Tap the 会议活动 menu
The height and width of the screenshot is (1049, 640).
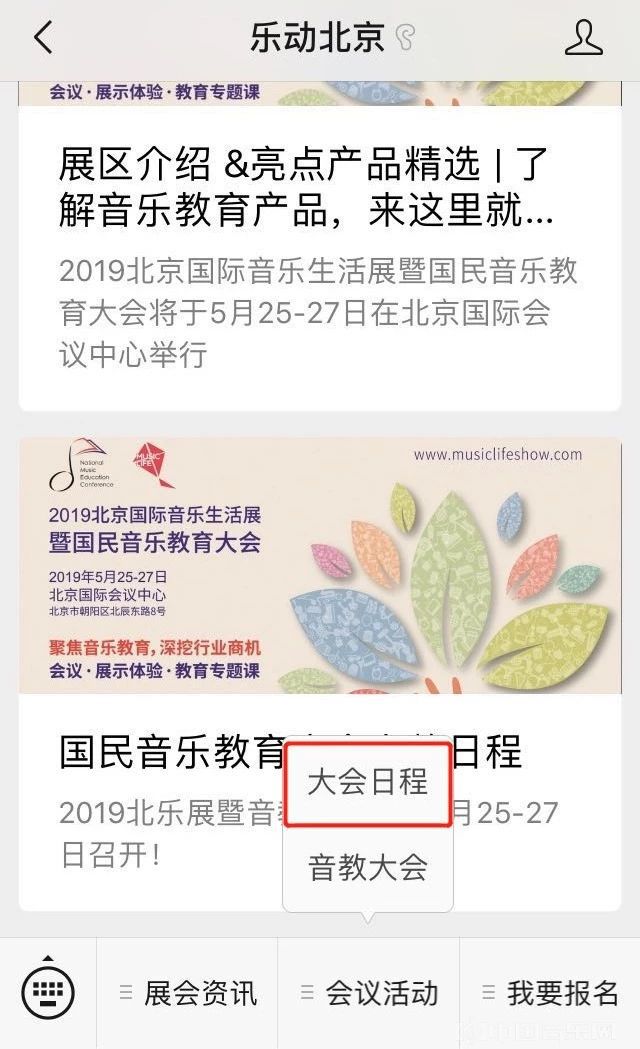369,993
